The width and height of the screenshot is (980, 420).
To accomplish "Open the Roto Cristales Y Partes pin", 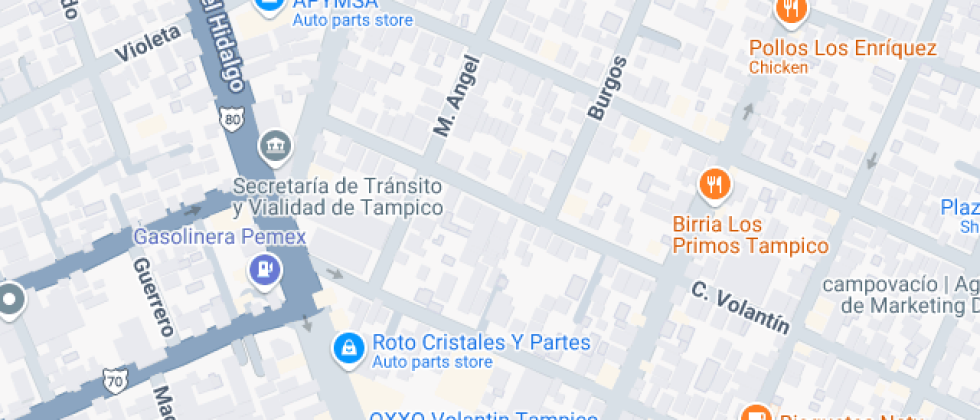I will pyautogui.click(x=347, y=348).
